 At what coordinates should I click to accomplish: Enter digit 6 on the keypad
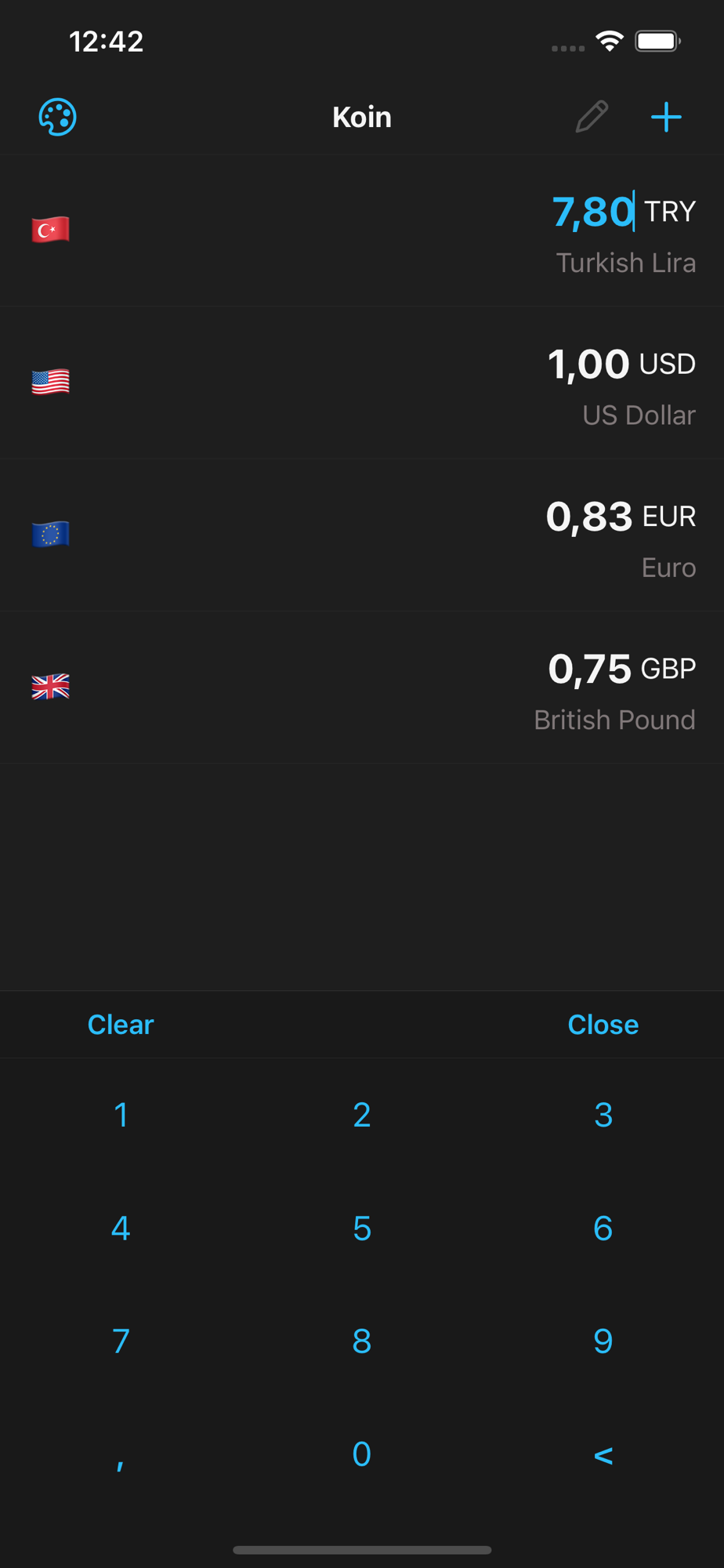603,1228
